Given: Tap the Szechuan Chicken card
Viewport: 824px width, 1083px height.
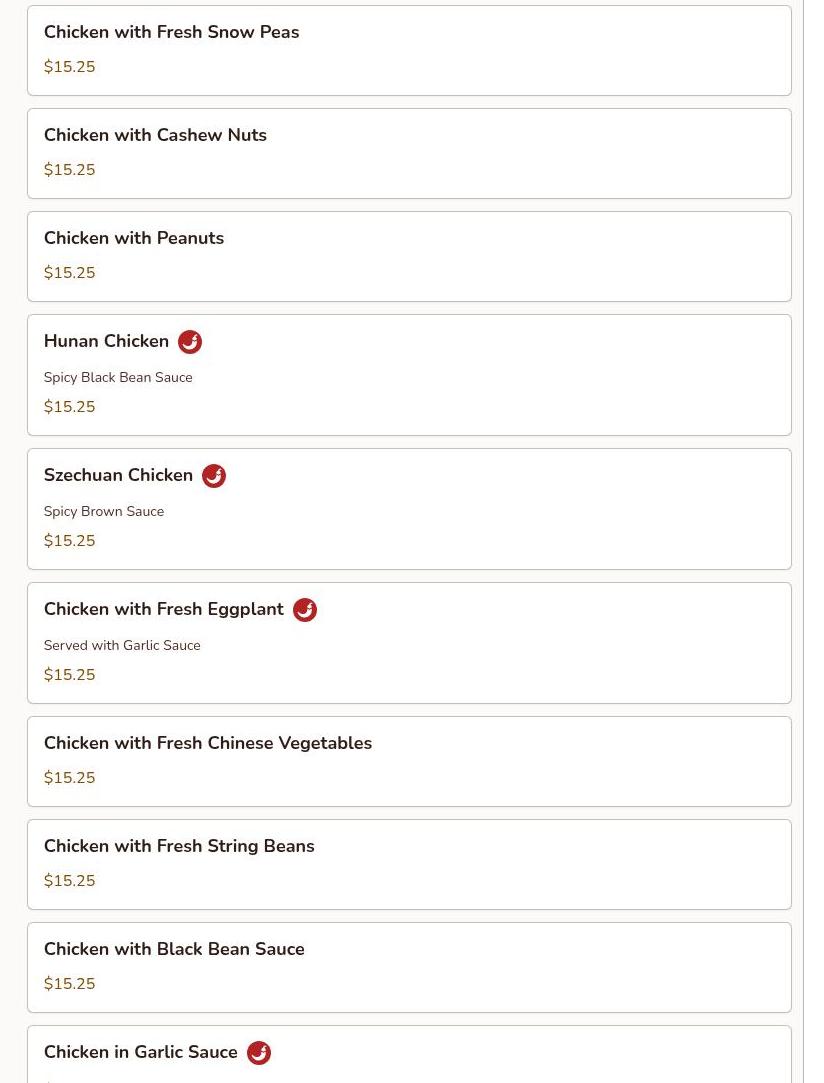Looking at the screenshot, I should 409,509.
